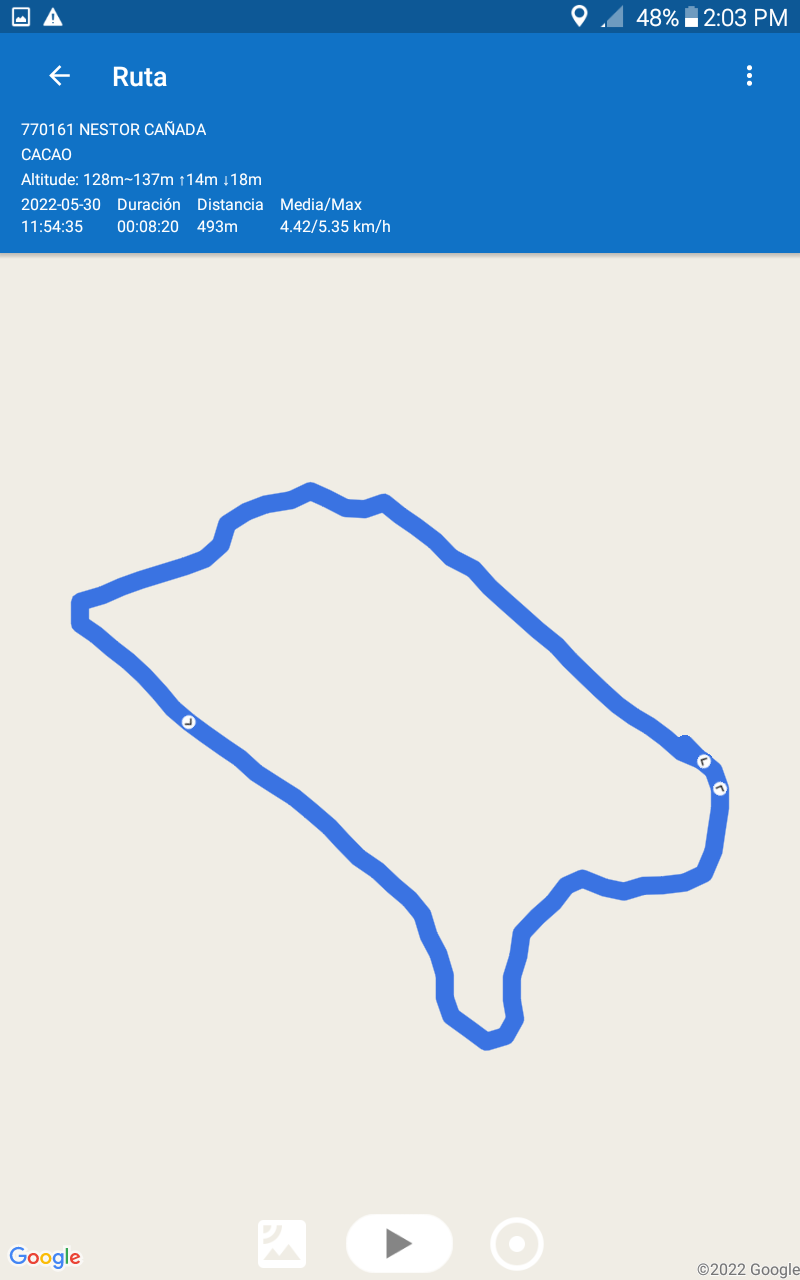Open the three-dot overflow menu
The image size is (800, 1280).
tap(749, 76)
